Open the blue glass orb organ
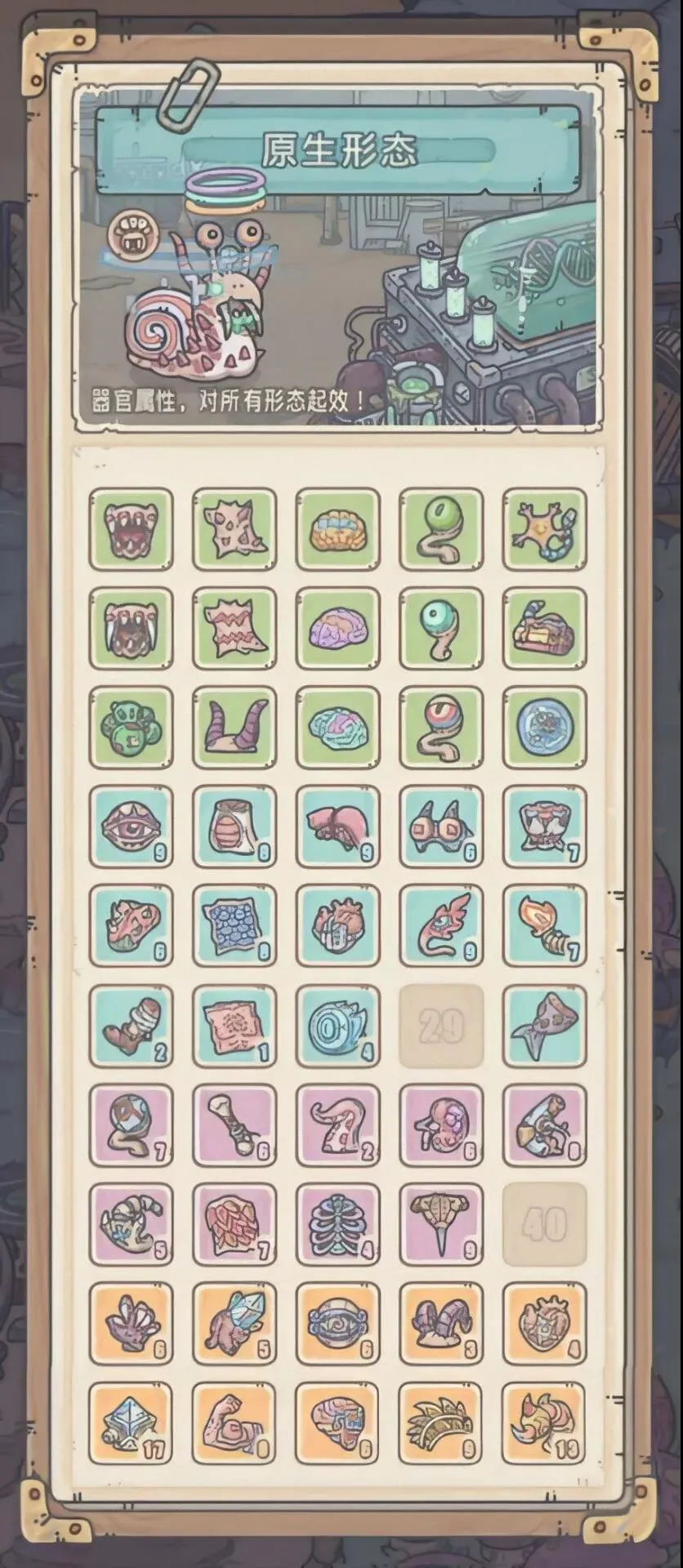This screenshot has width=683, height=1568. point(544,727)
